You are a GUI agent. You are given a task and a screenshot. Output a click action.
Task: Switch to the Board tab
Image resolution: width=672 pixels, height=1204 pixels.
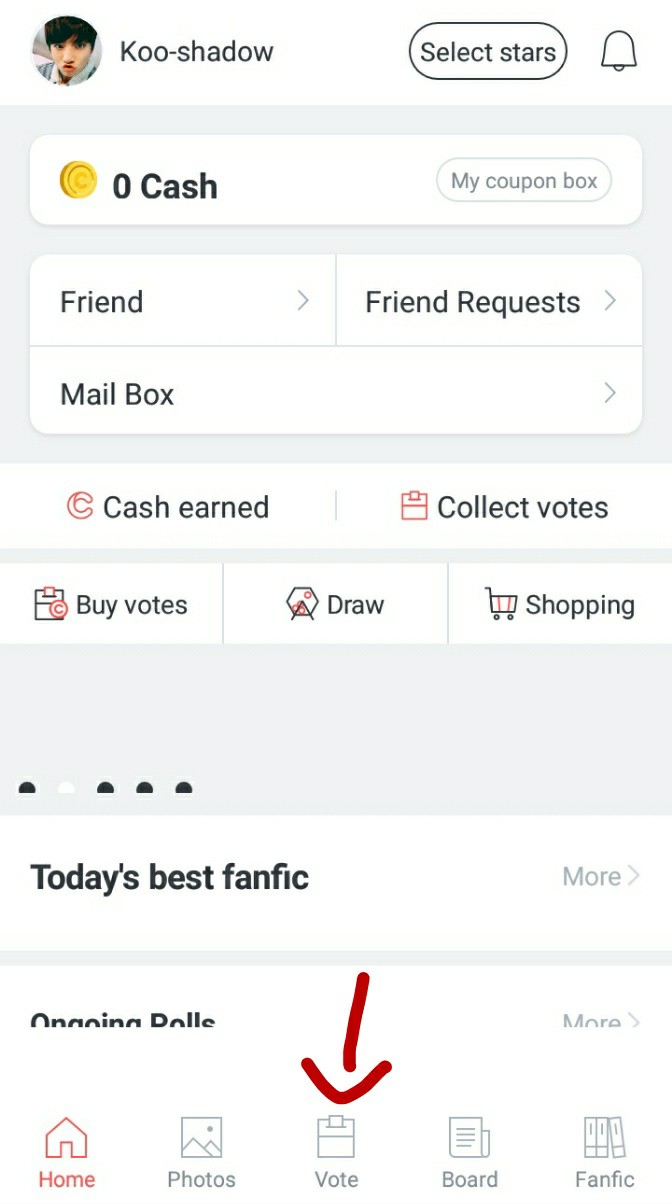(x=469, y=1152)
